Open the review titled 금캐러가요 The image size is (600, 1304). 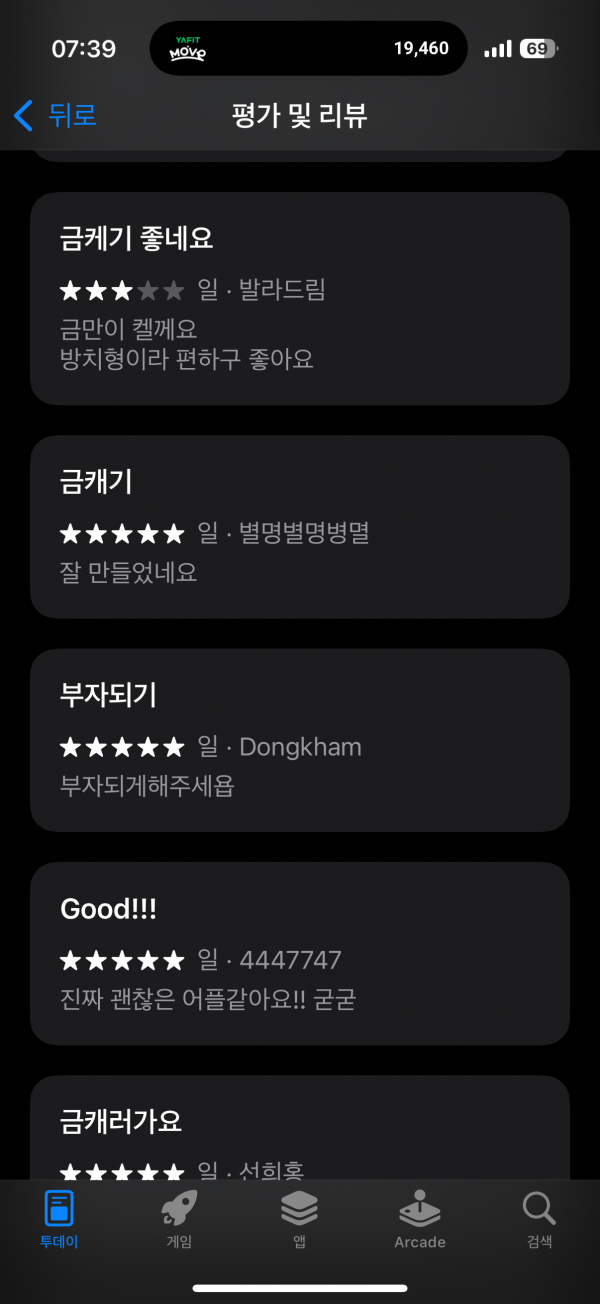300,1128
